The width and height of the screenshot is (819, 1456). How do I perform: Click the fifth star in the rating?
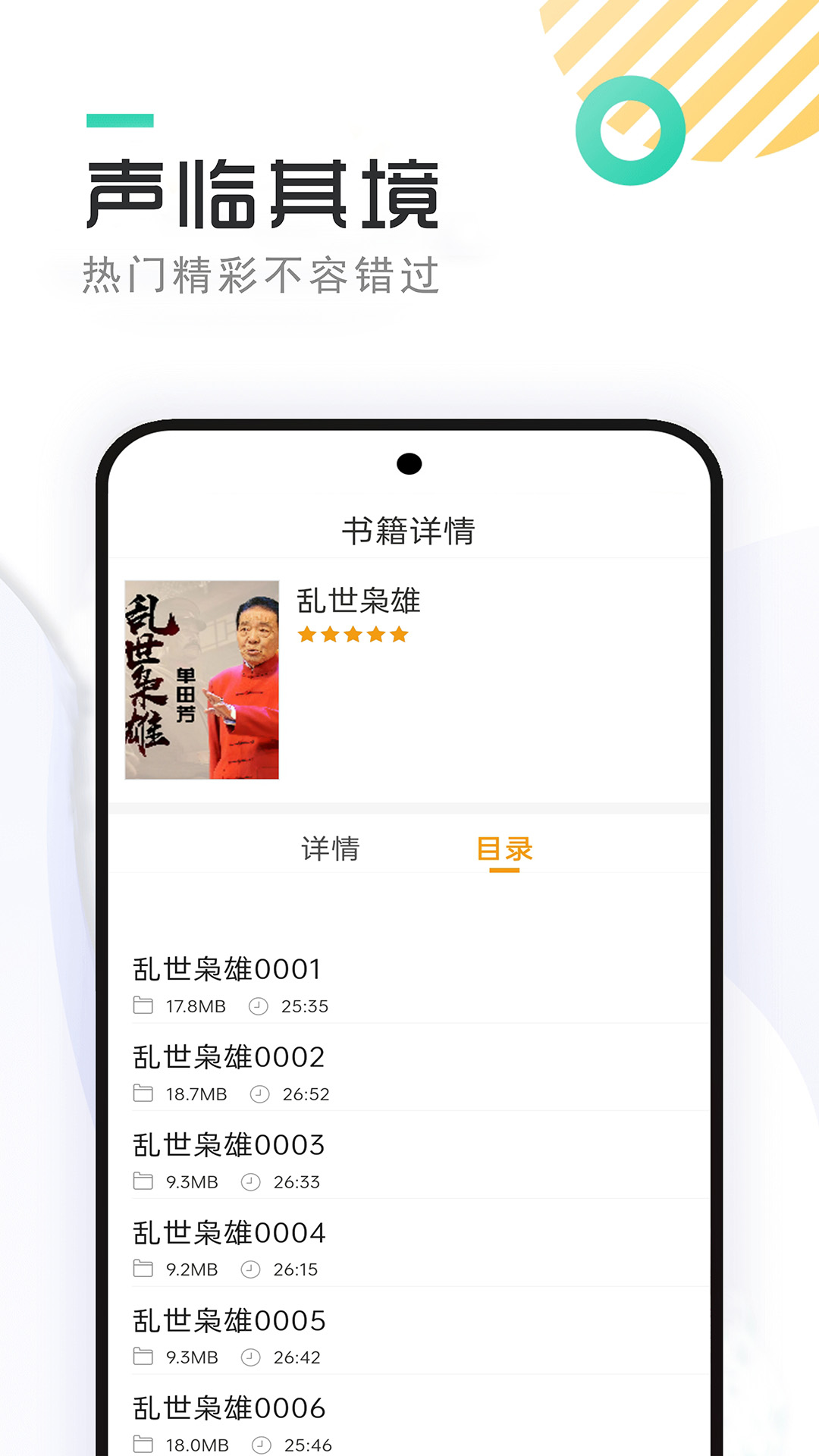399,634
